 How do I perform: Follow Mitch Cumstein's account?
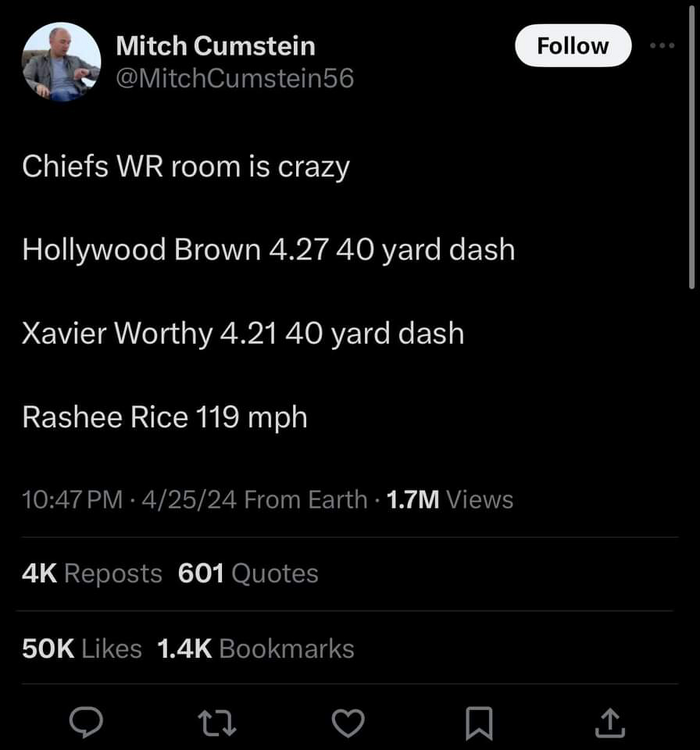pos(572,46)
